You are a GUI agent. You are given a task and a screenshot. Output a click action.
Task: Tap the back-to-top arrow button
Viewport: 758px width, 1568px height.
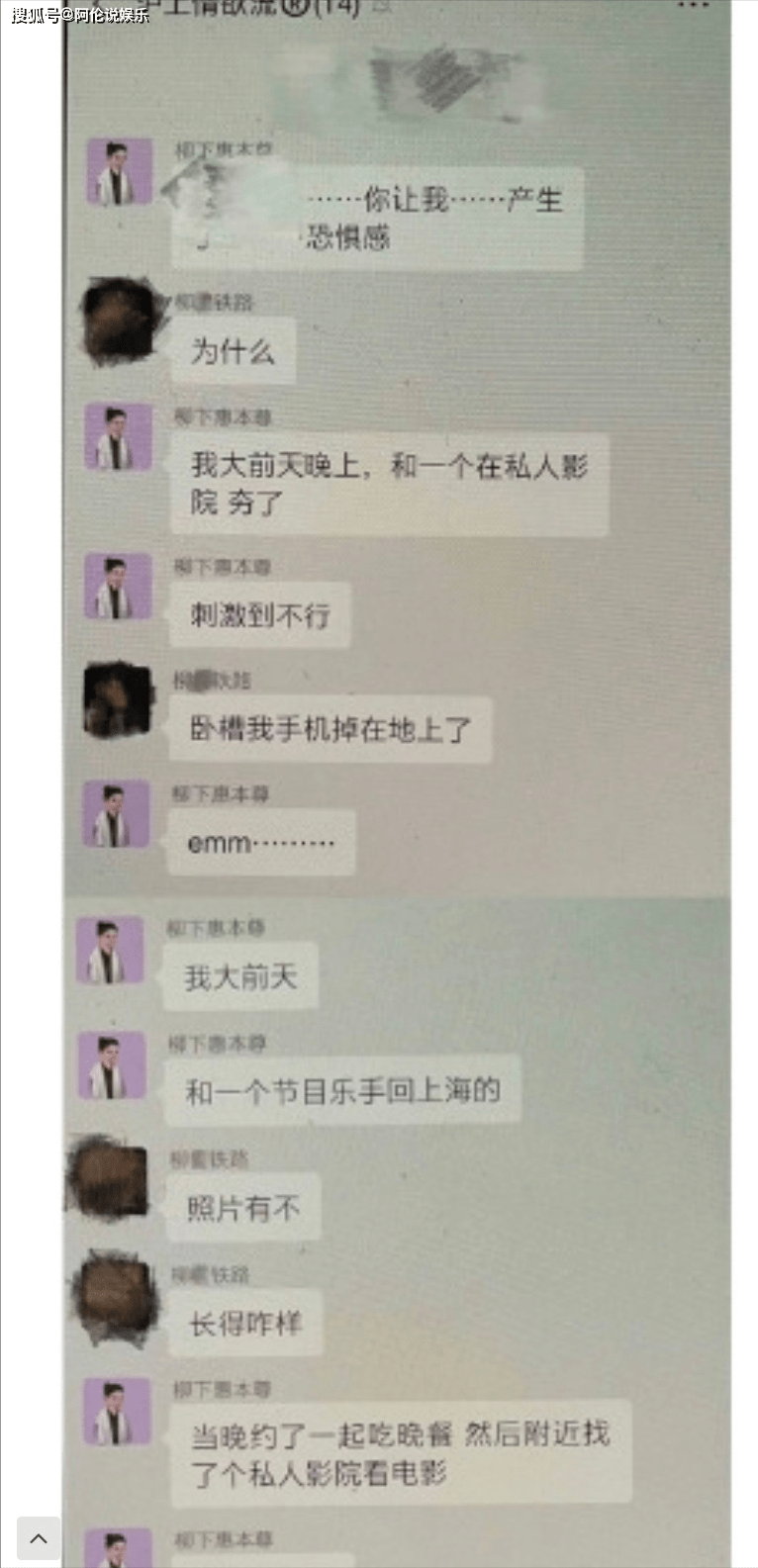coord(39,1538)
